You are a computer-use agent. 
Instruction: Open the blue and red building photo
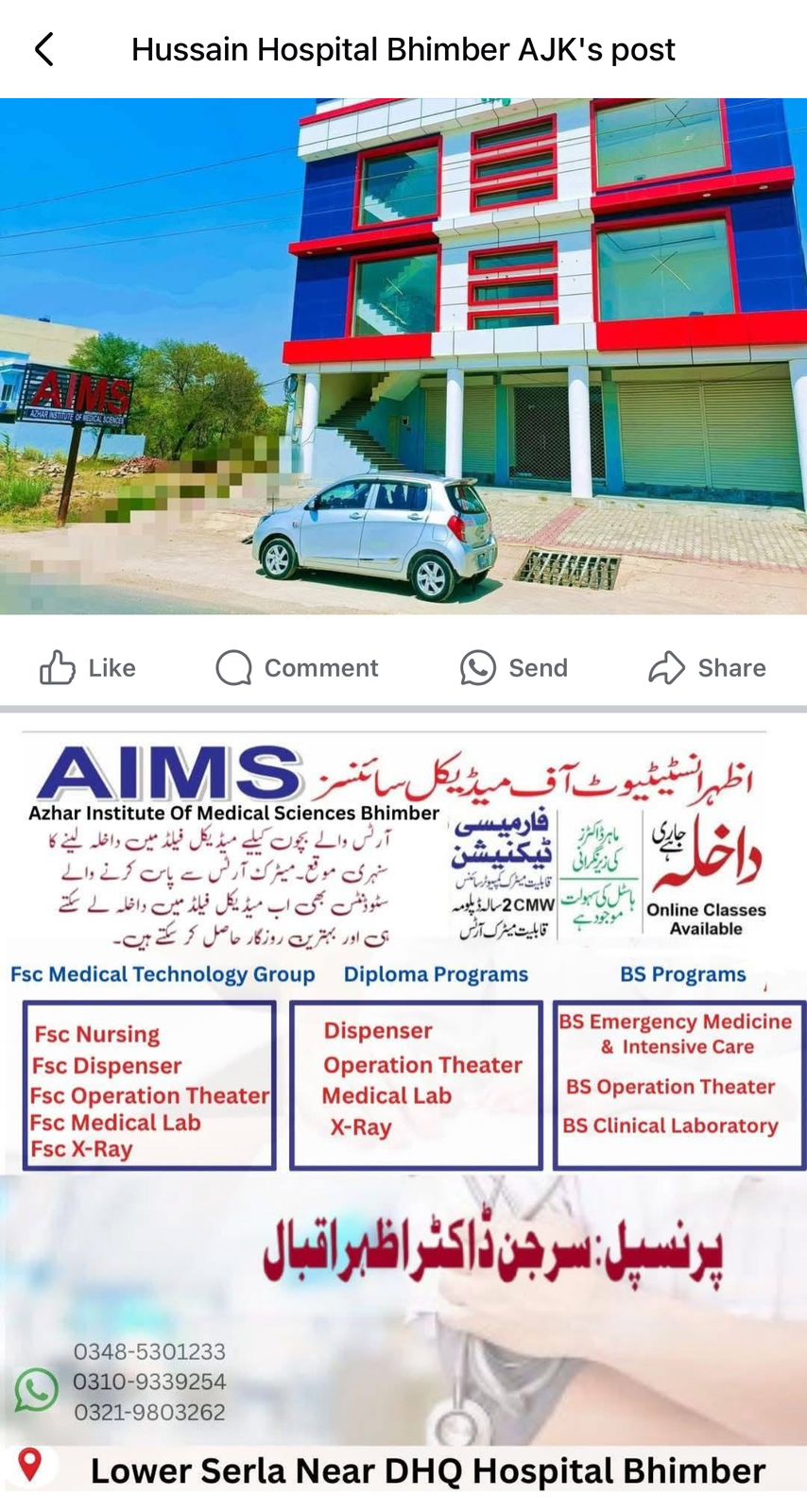click(x=403, y=355)
